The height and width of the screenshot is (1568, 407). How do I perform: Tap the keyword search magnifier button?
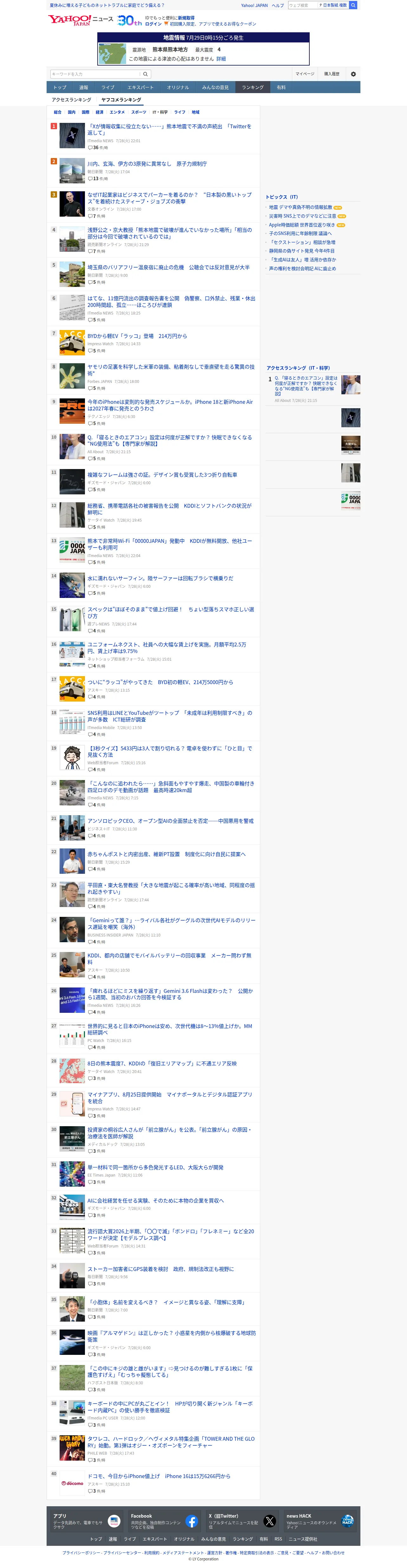(145, 74)
